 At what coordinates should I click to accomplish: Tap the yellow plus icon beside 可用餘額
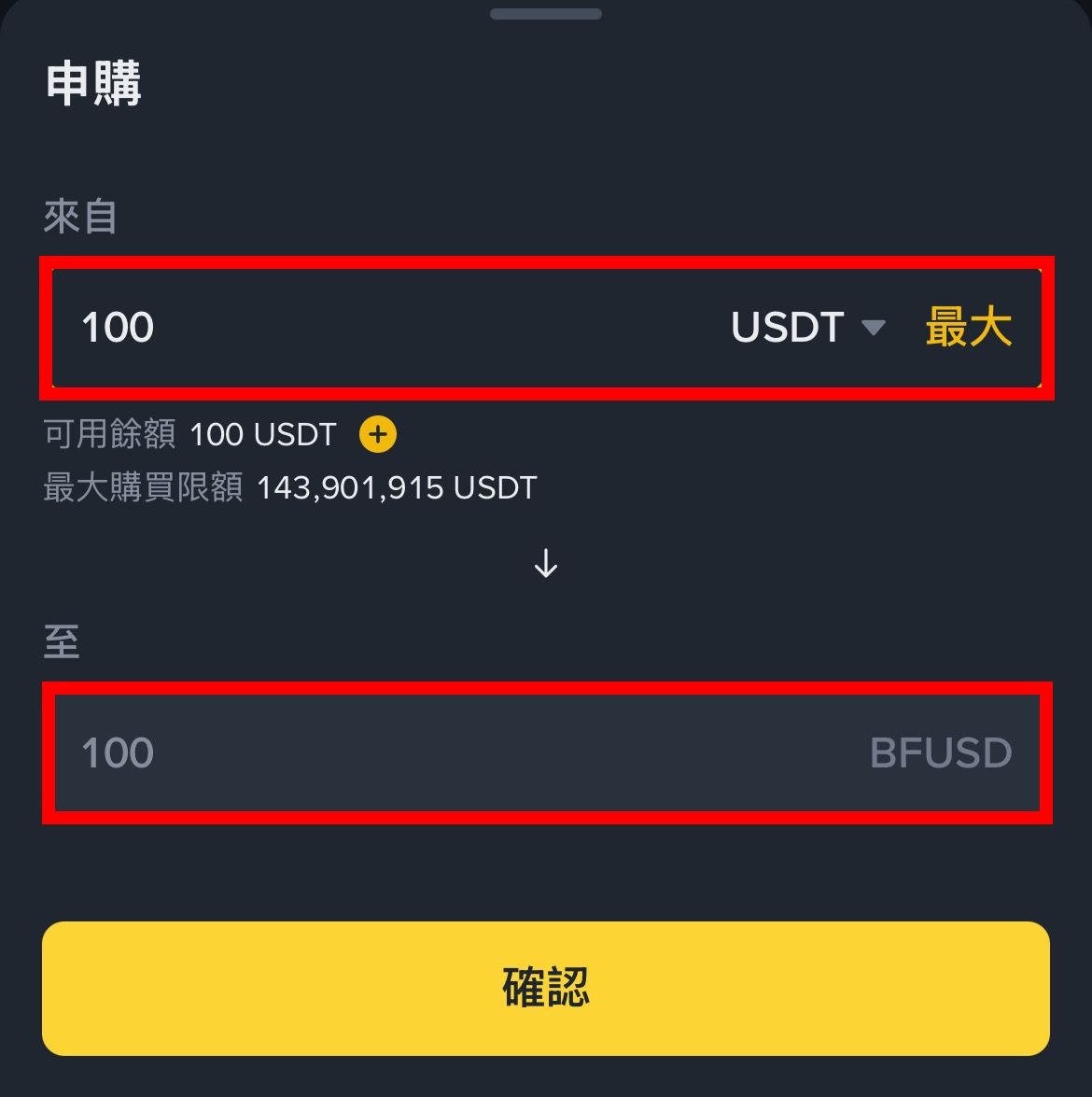coord(378,434)
